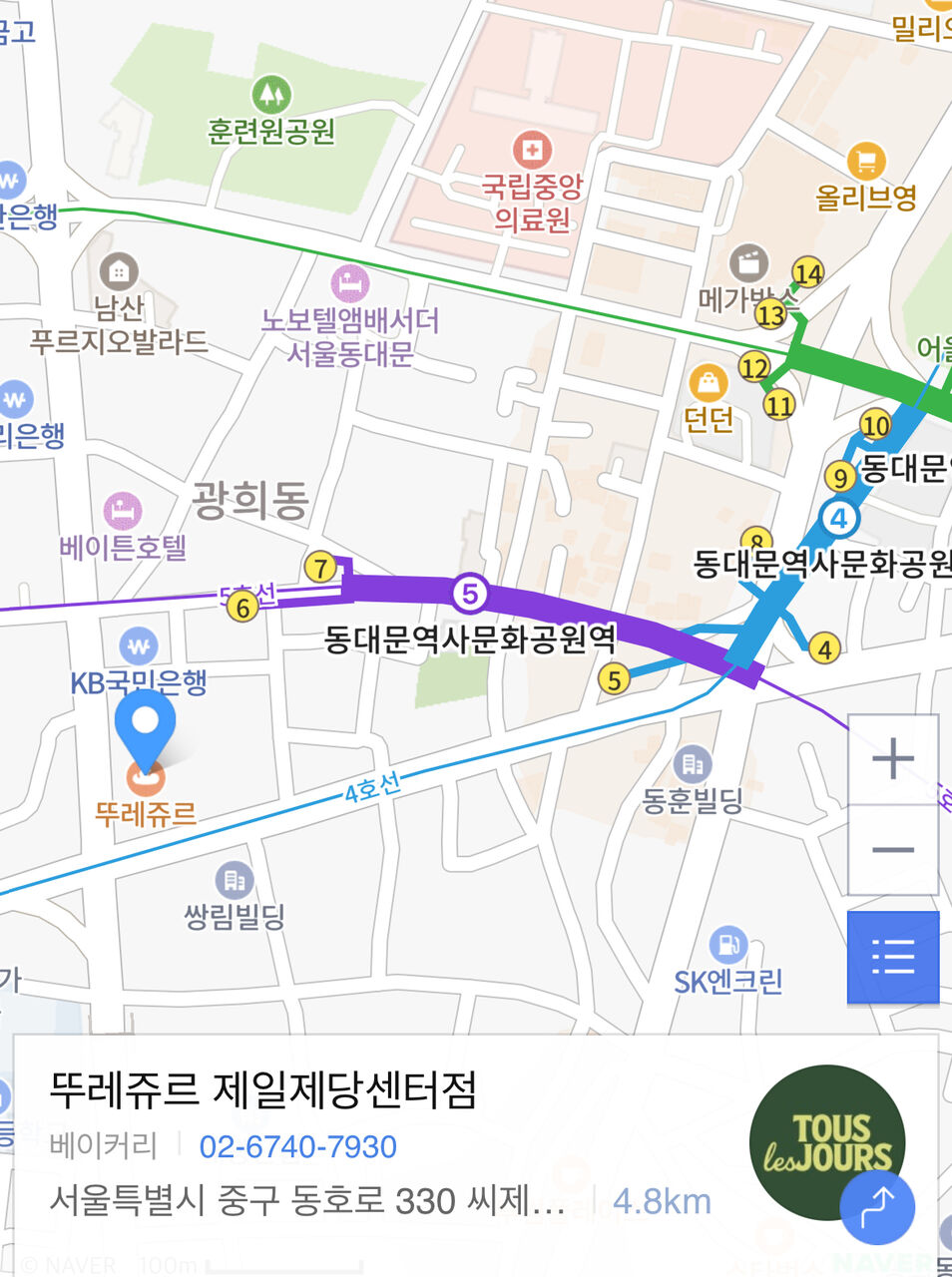Tap 동대문역사문화공원역 line 5 station icon
The width and height of the screenshot is (952, 1277).
point(469,594)
